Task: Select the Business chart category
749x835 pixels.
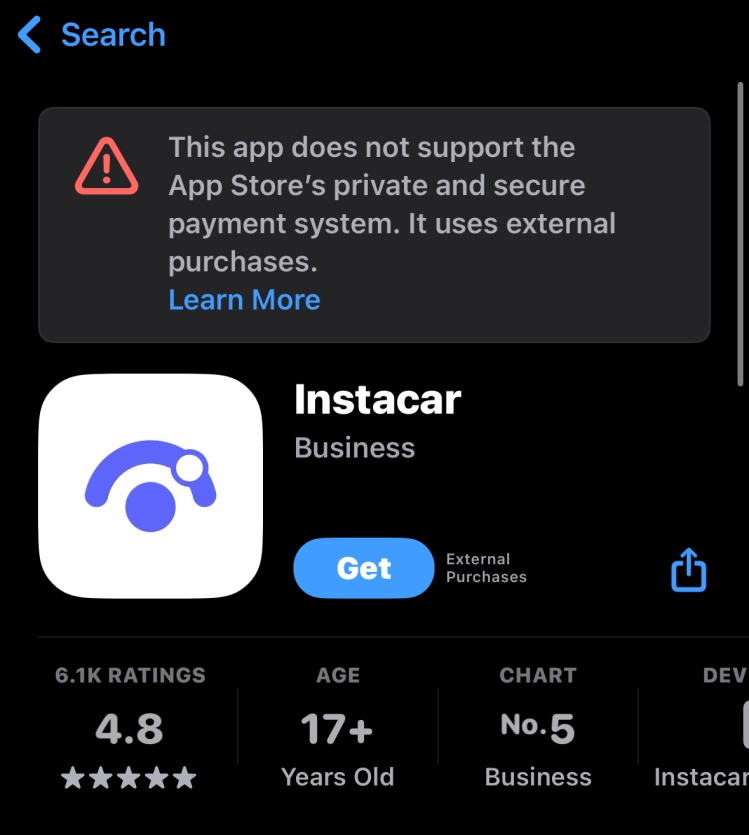Action: click(x=537, y=776)
